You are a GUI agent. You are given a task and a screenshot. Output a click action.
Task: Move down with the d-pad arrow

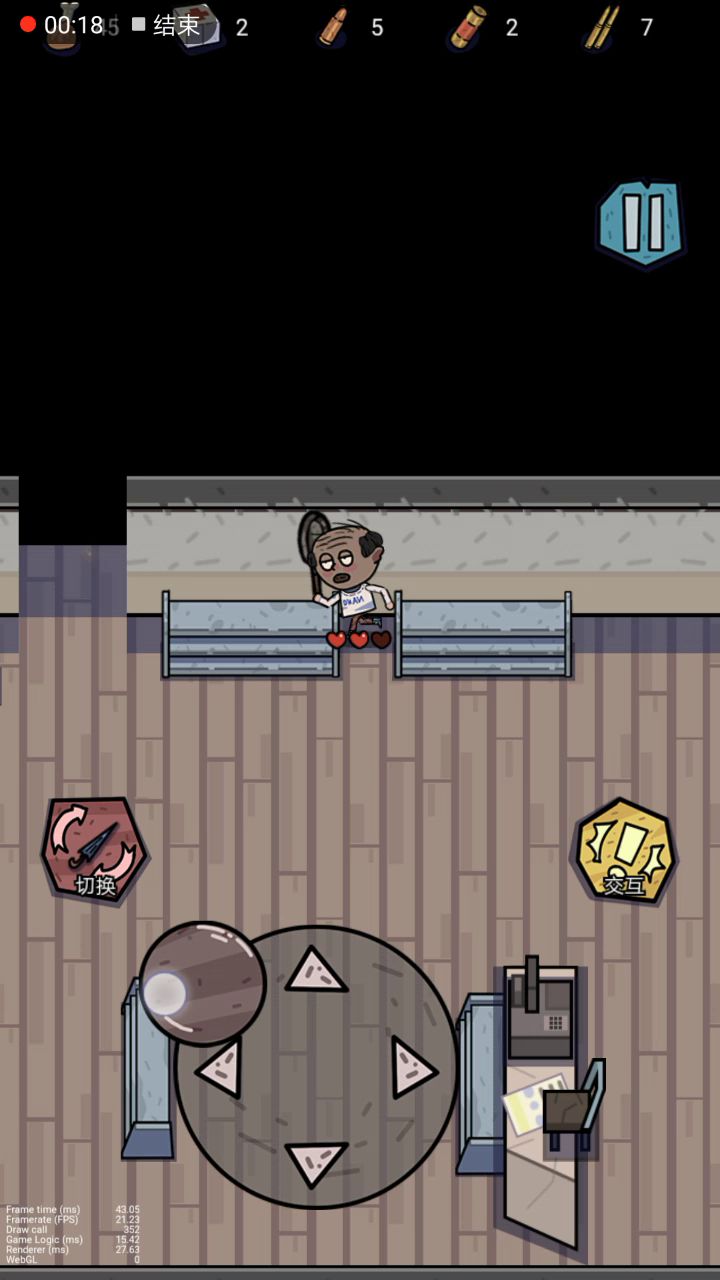point(315,1163)
